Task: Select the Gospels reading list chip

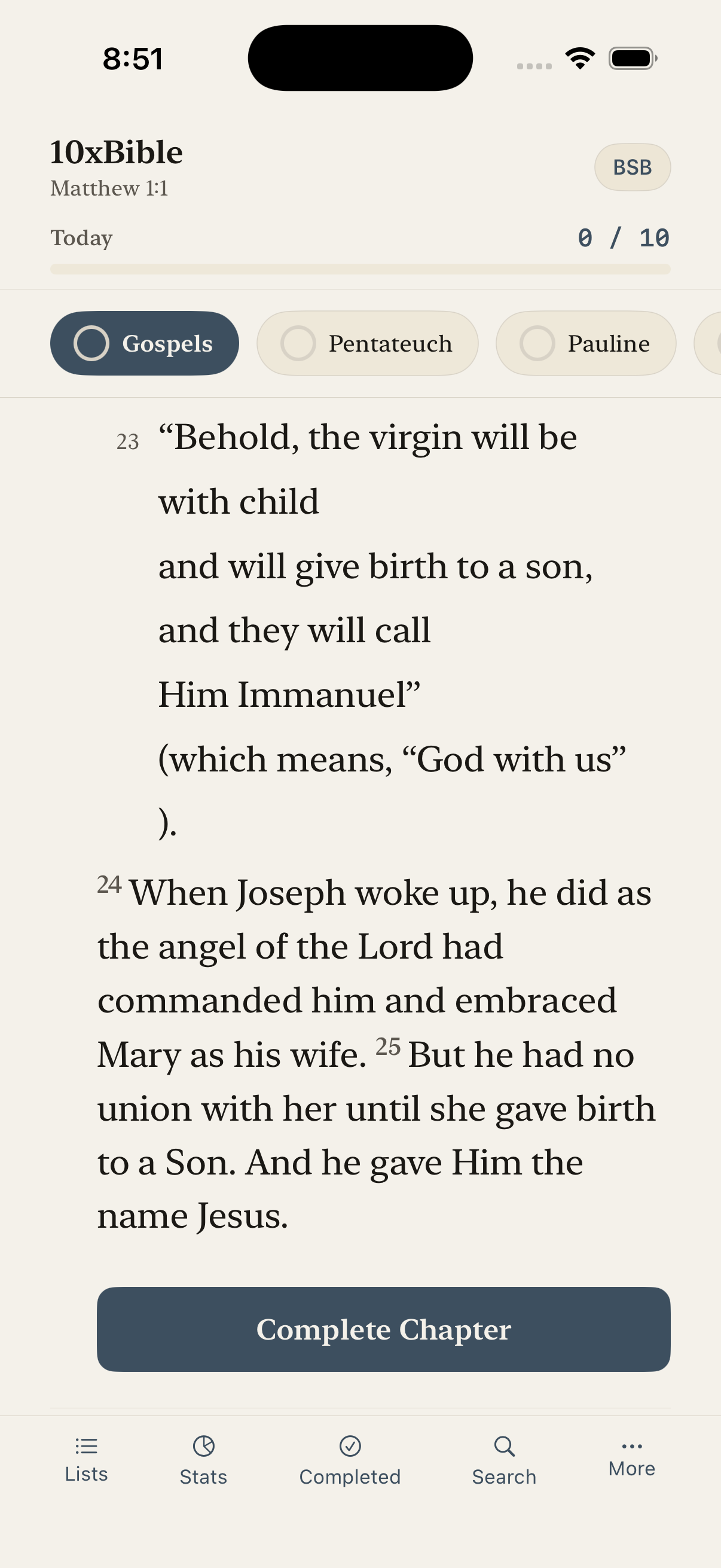Action: point(144,343)
